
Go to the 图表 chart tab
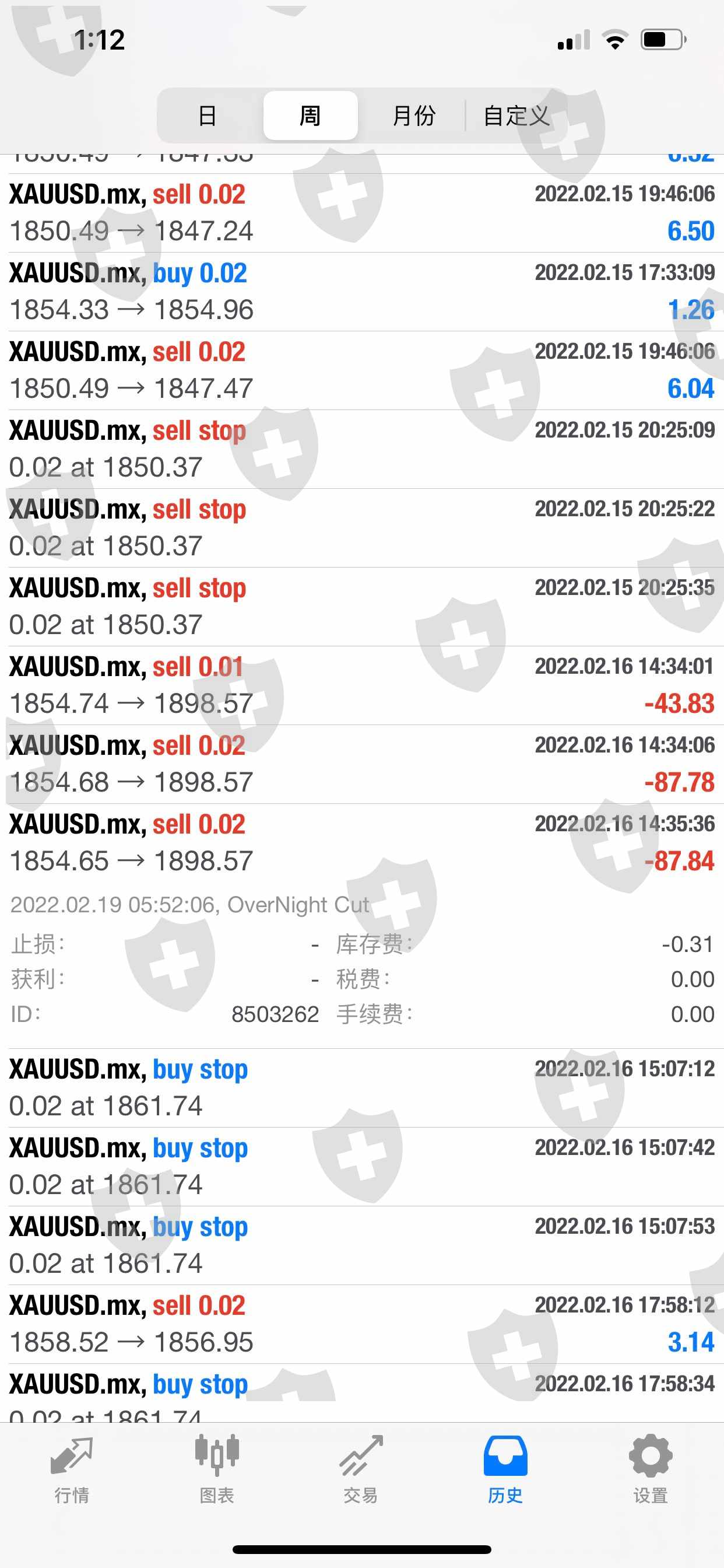coord(217,1468)
